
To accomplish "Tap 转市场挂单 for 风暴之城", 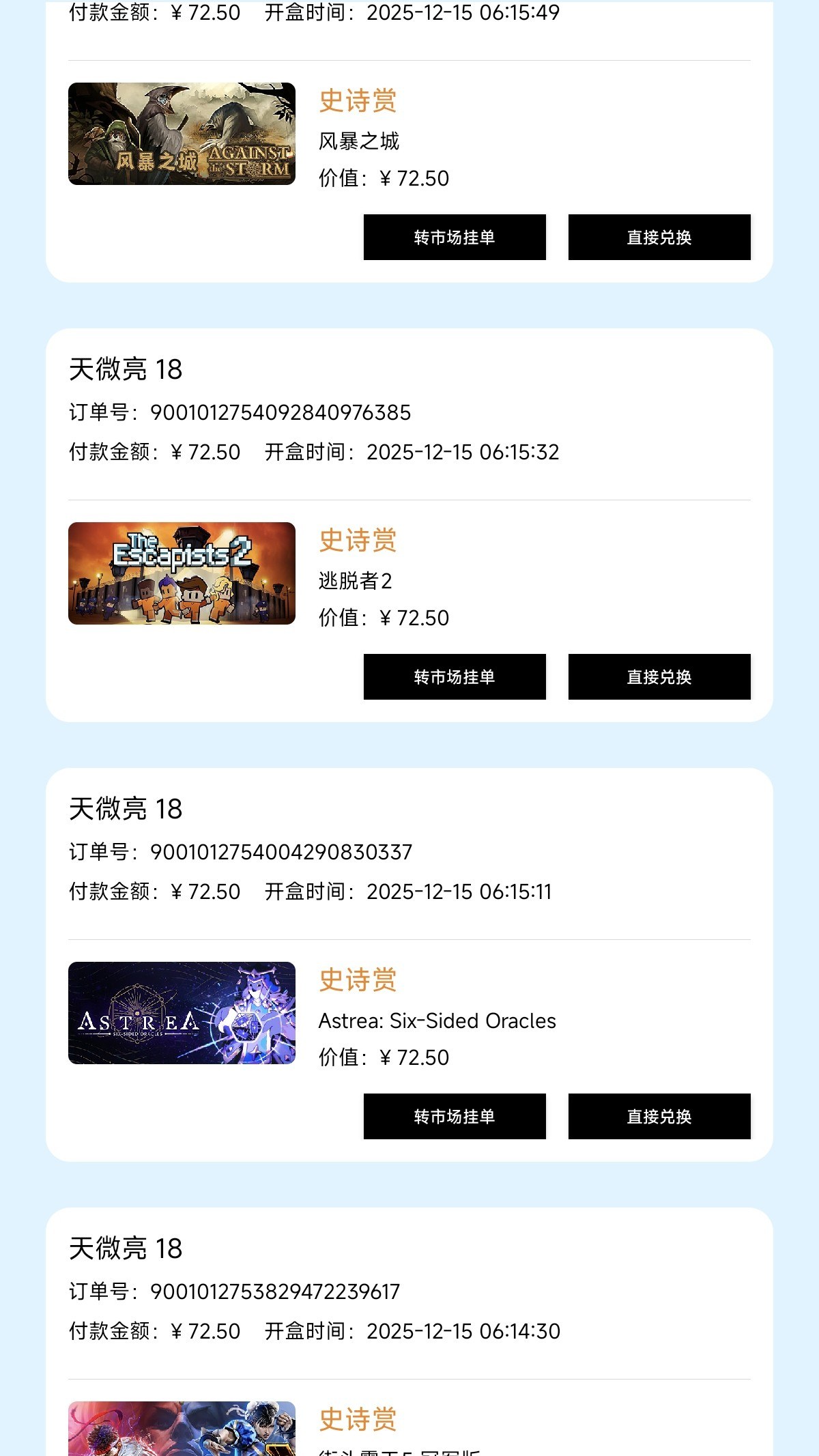I will pyautogui.click(x=455, y=237).
